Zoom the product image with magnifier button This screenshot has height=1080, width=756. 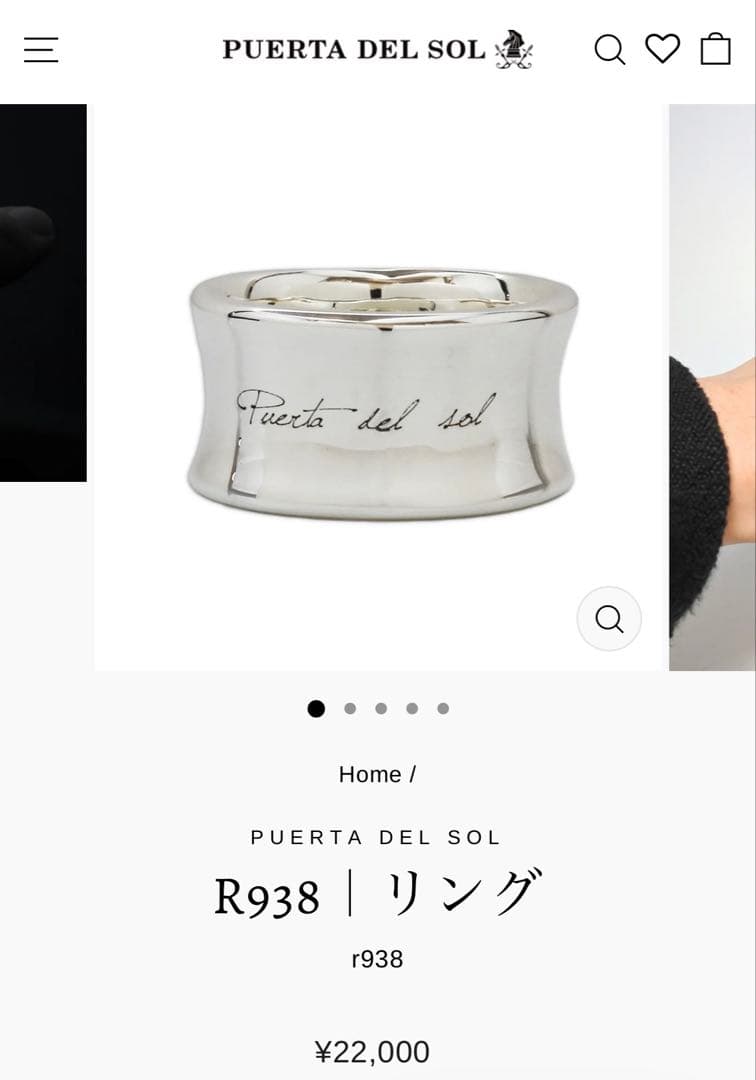[609, 619]
